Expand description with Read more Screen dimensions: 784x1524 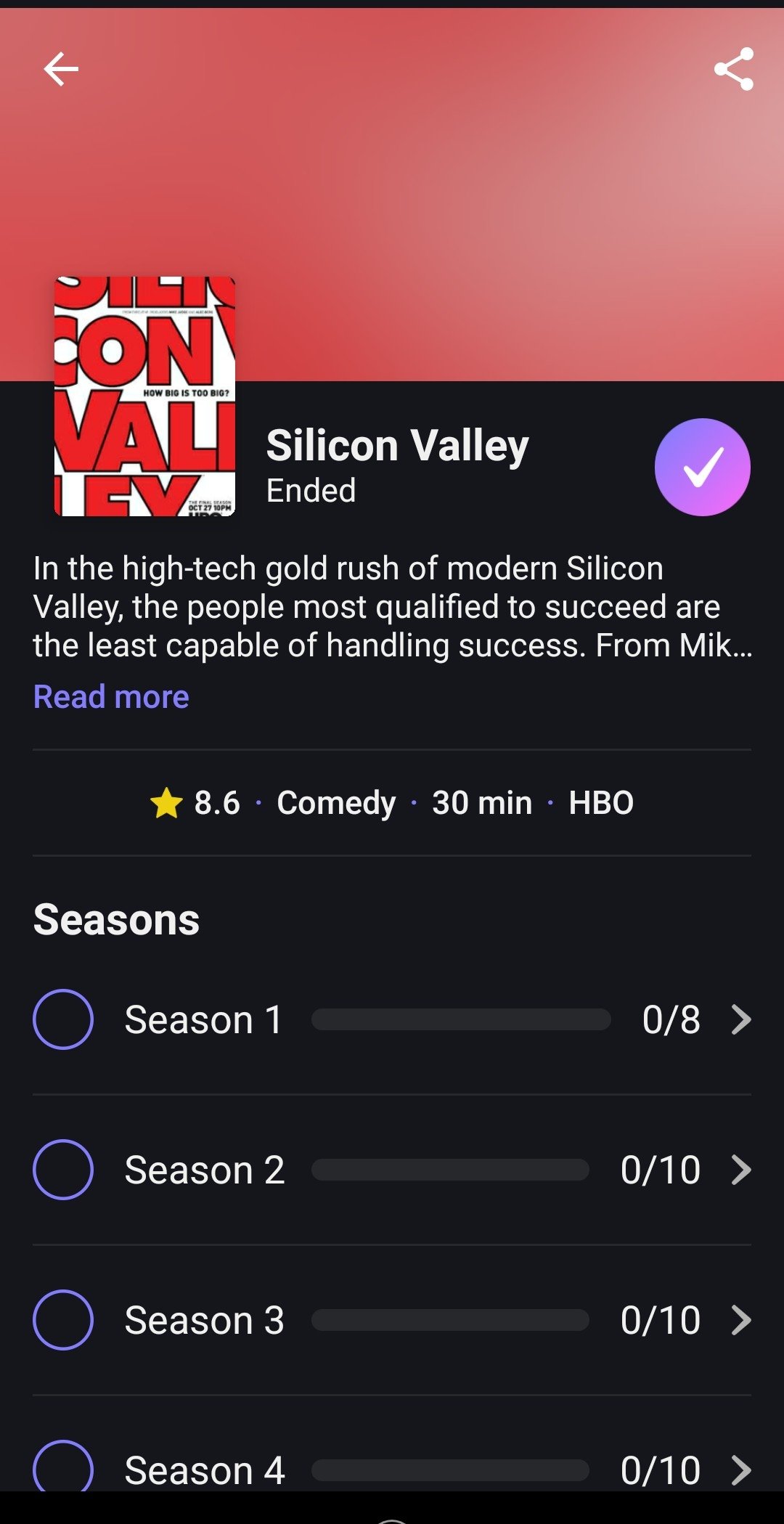[x=111, y=696]
